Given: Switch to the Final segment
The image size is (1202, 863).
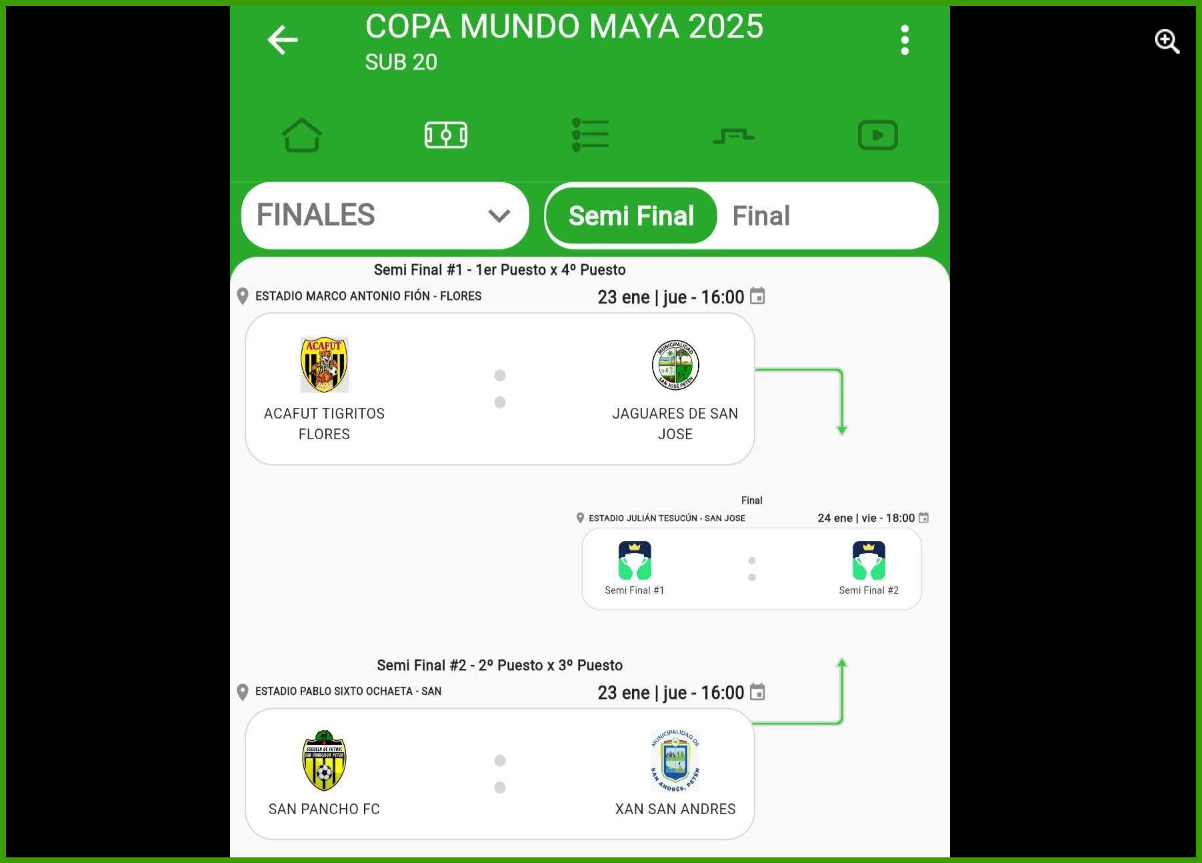Looking at the screenshot, I should pyautogui.click(x=761, y=216).
